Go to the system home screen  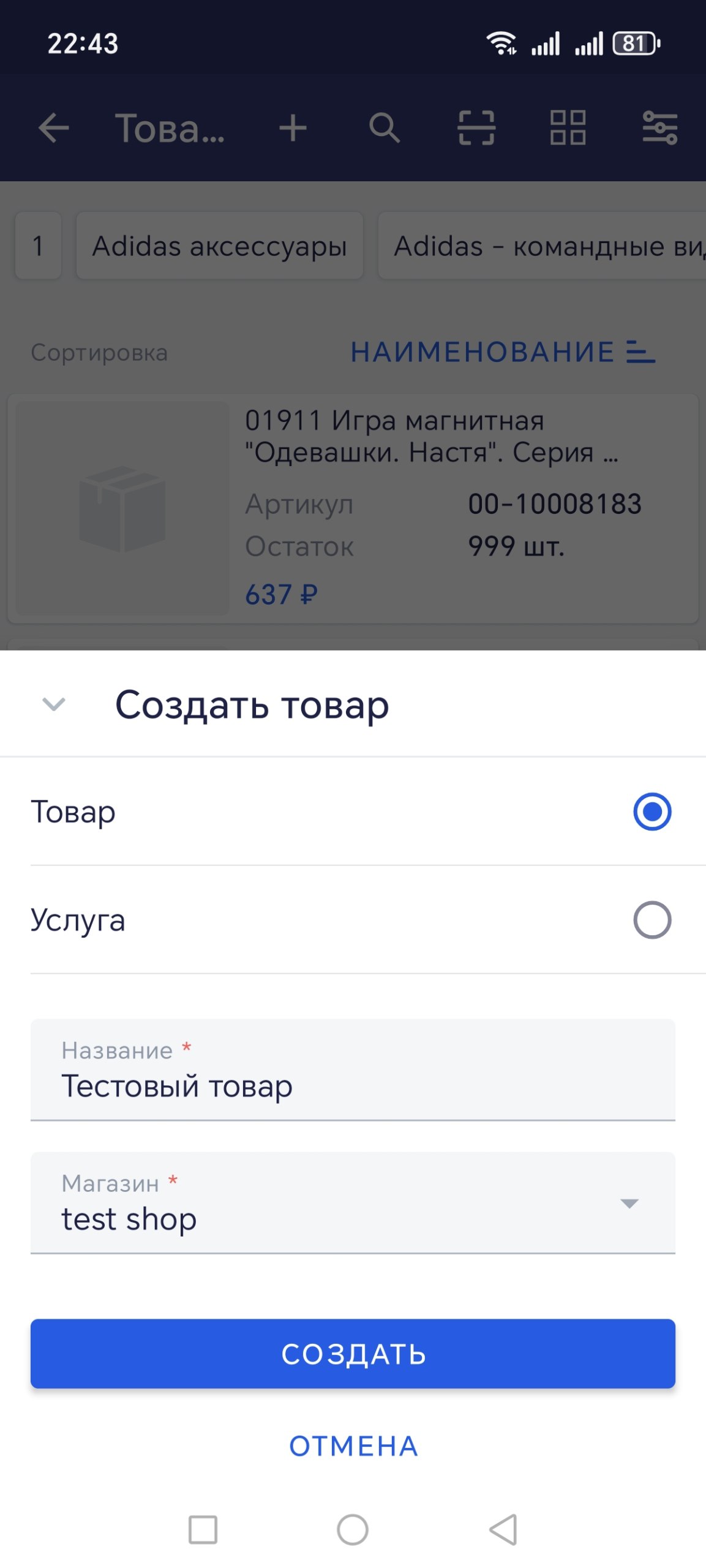[x=353, y=1529]
